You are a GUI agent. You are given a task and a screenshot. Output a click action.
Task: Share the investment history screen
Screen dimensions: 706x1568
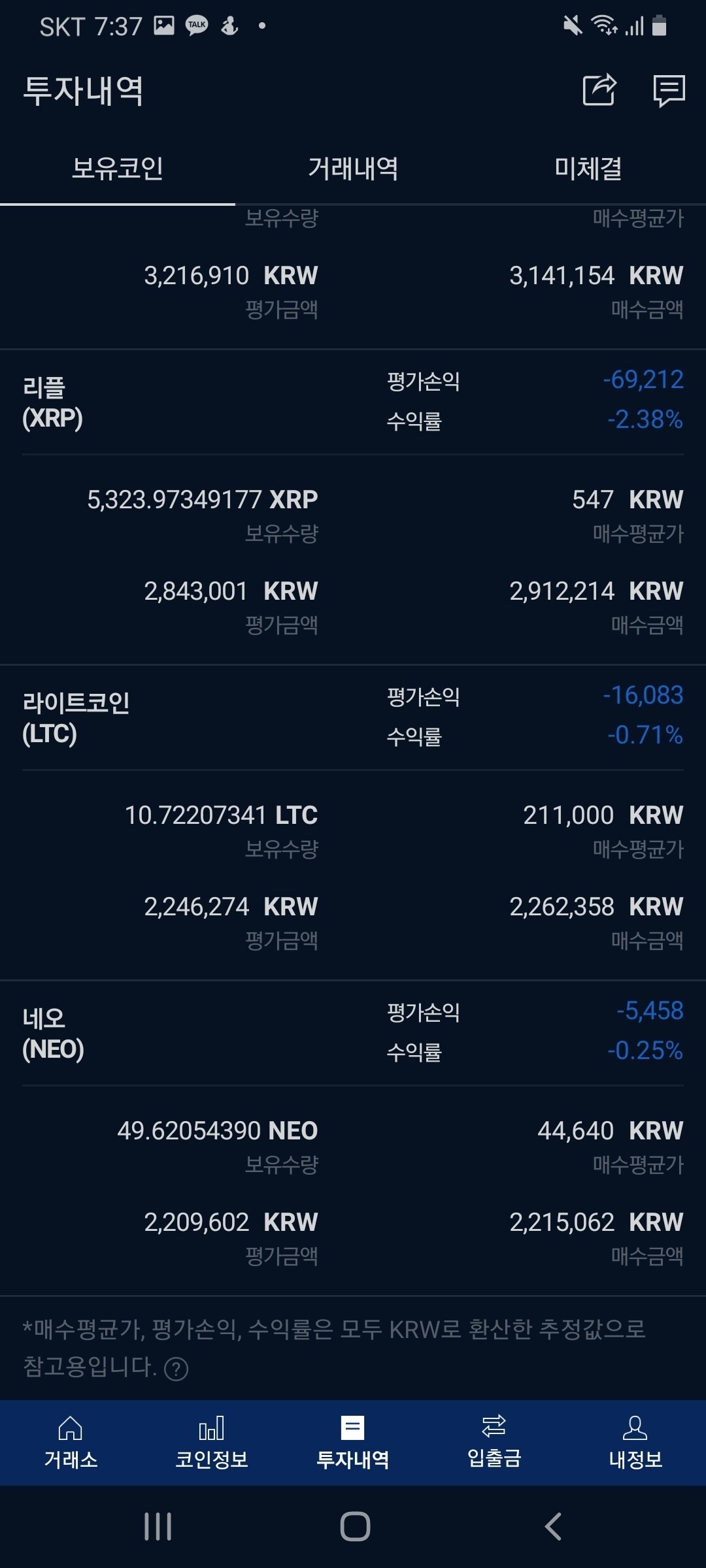pos(599,90)
